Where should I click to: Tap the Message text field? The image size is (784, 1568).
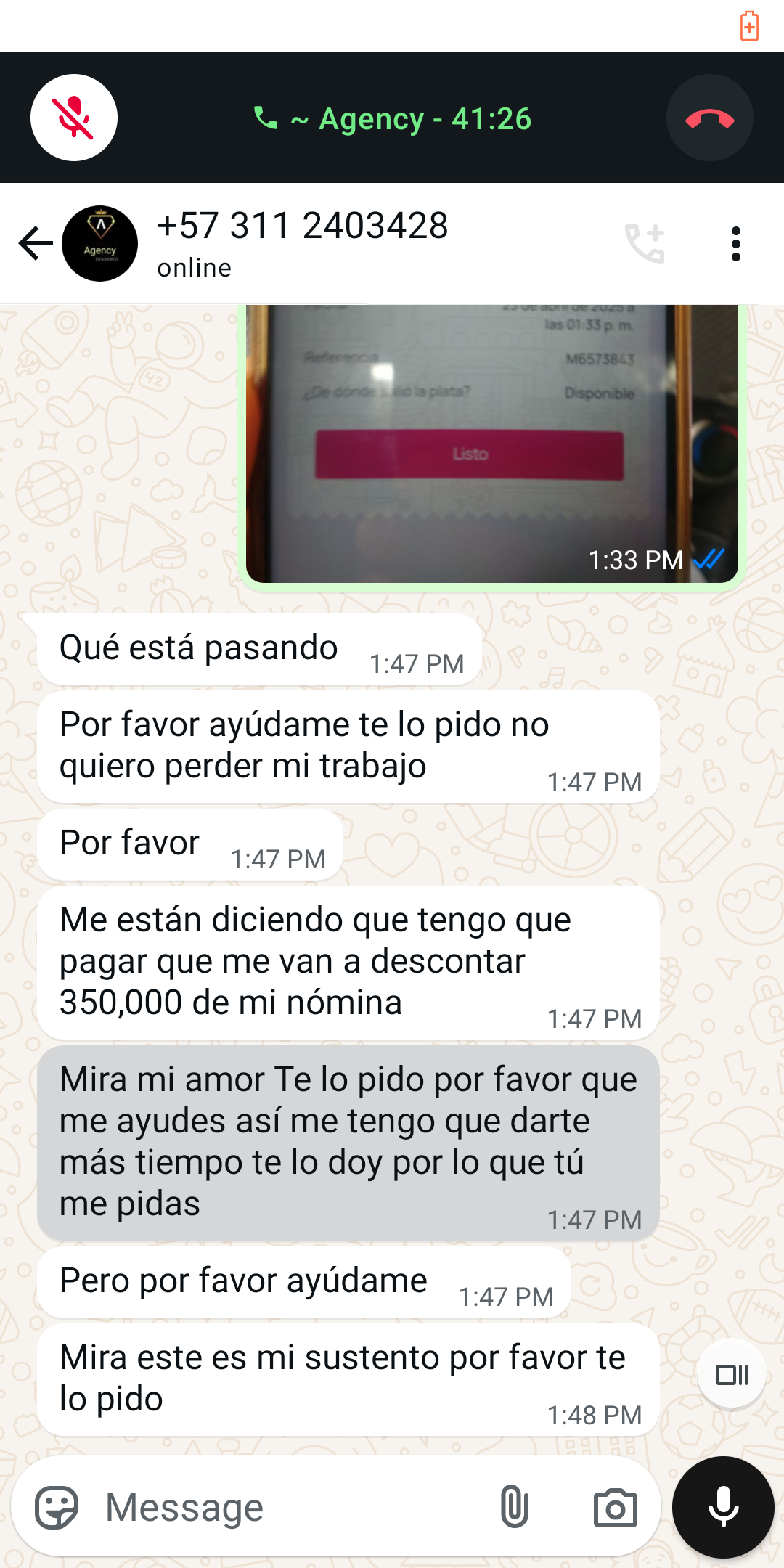coord(290,1507)
